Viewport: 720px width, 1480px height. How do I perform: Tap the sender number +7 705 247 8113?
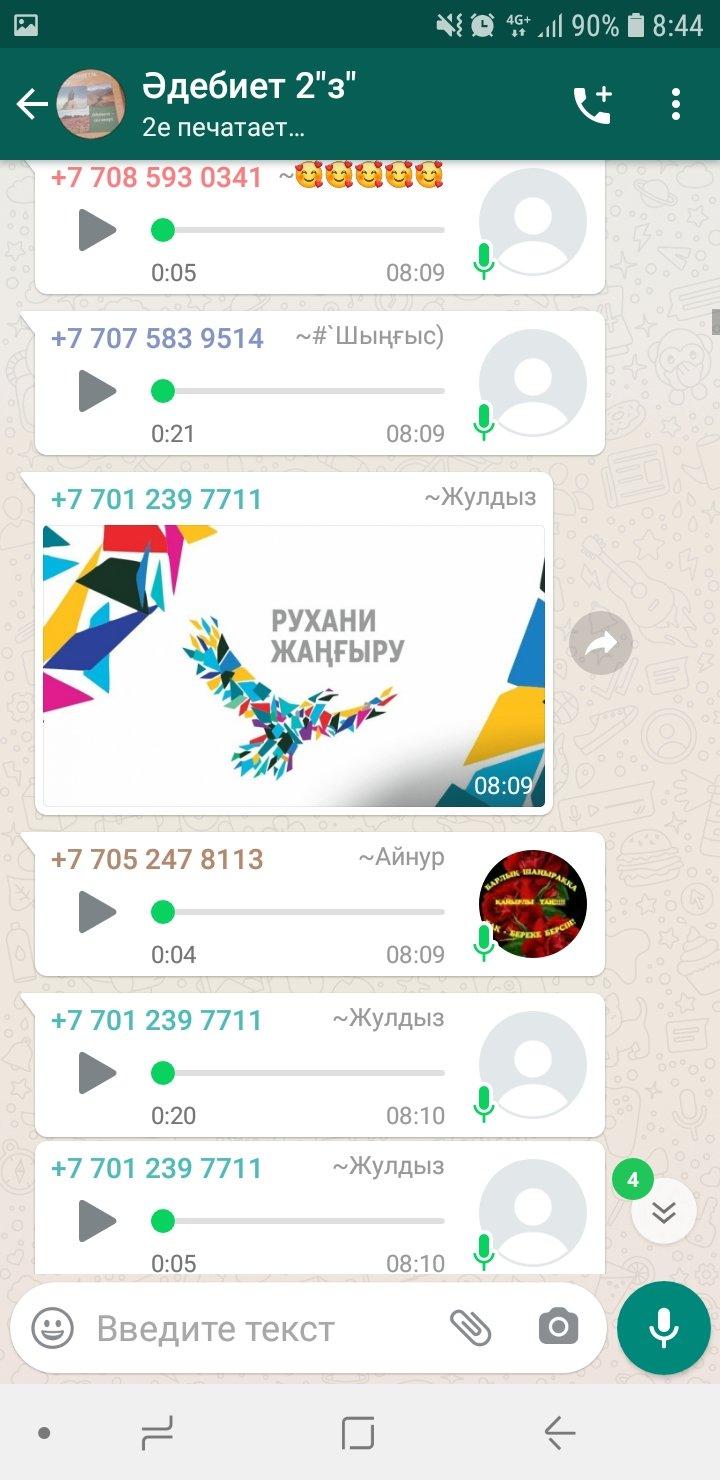pyautogui.click(x=157, y=859)
